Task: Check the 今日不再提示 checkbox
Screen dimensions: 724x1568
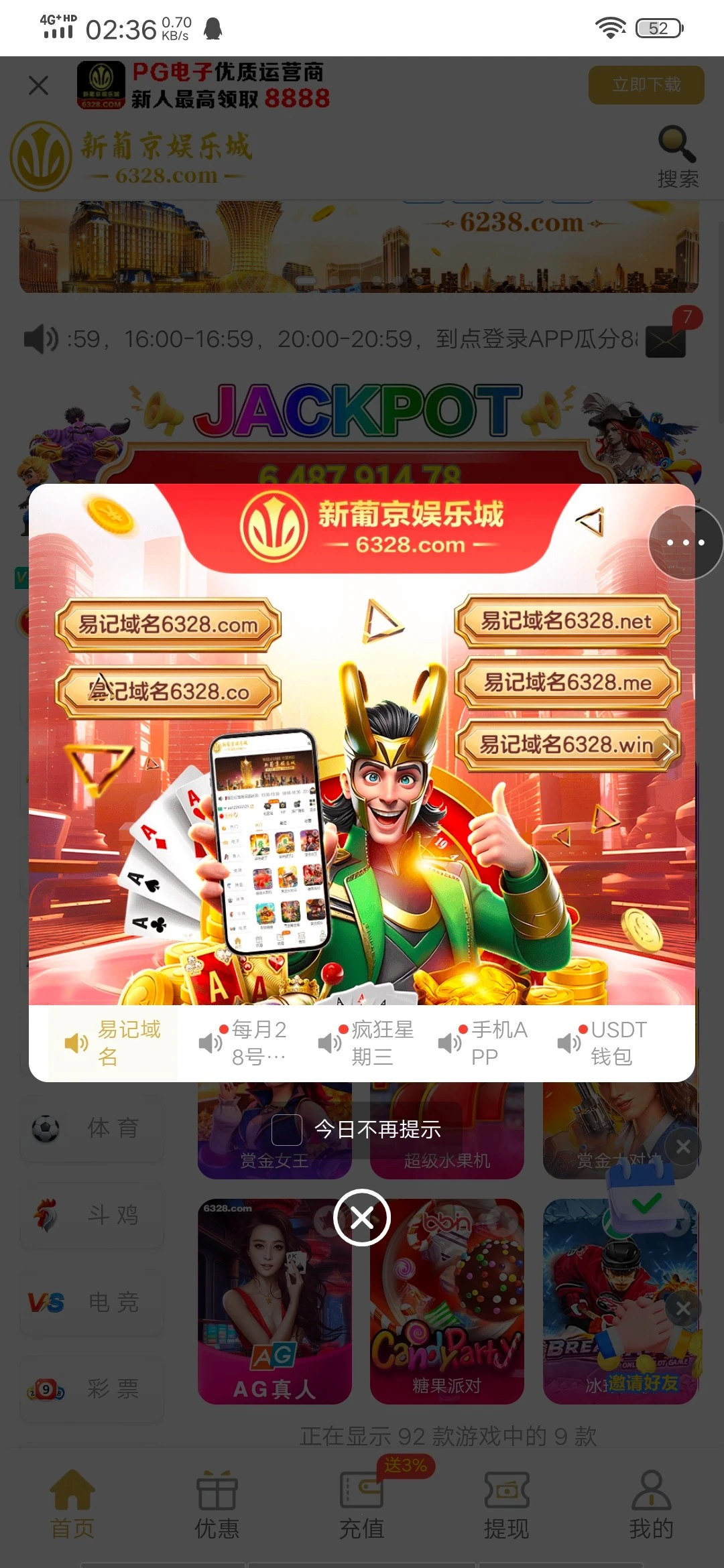Action: tap(287, 1130)
